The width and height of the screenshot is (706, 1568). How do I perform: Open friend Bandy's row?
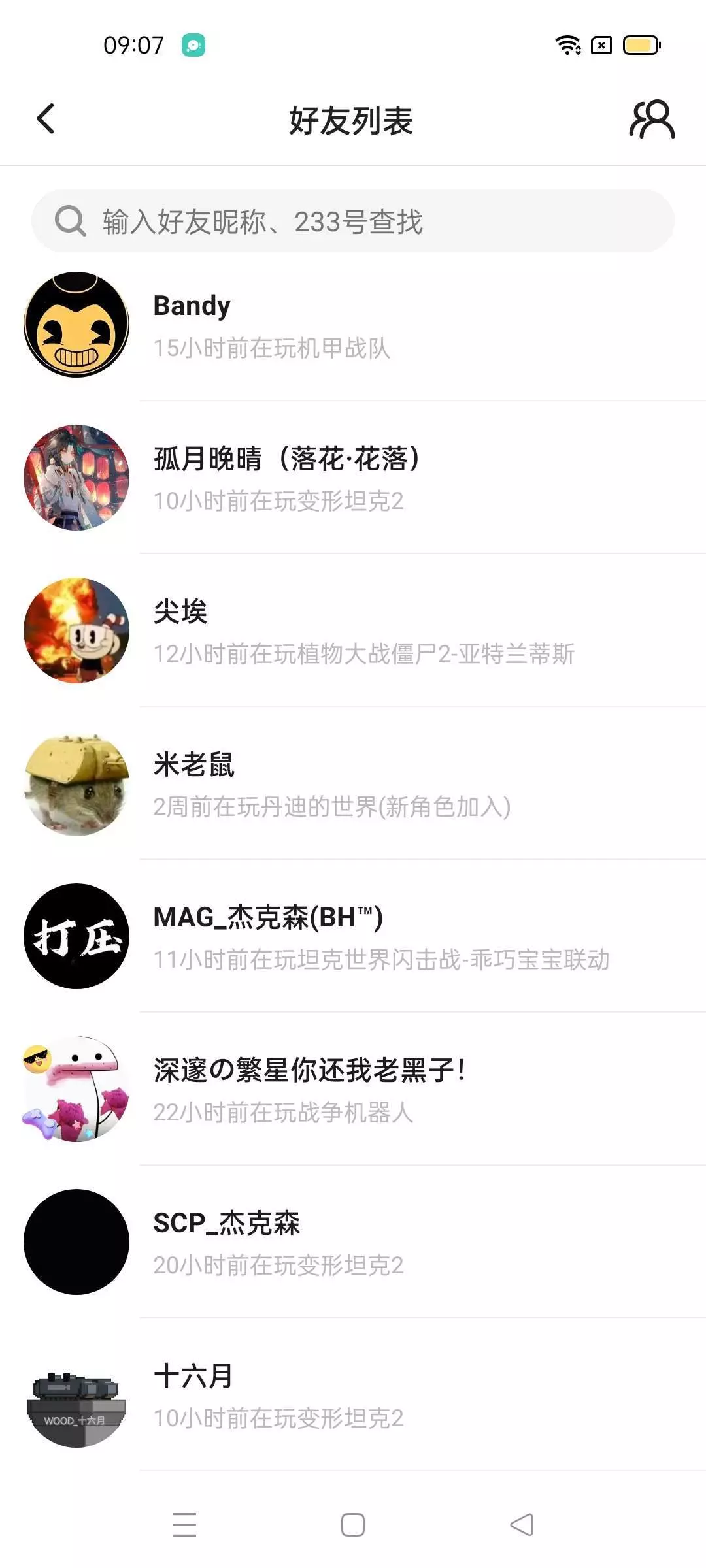pos(353,325)
